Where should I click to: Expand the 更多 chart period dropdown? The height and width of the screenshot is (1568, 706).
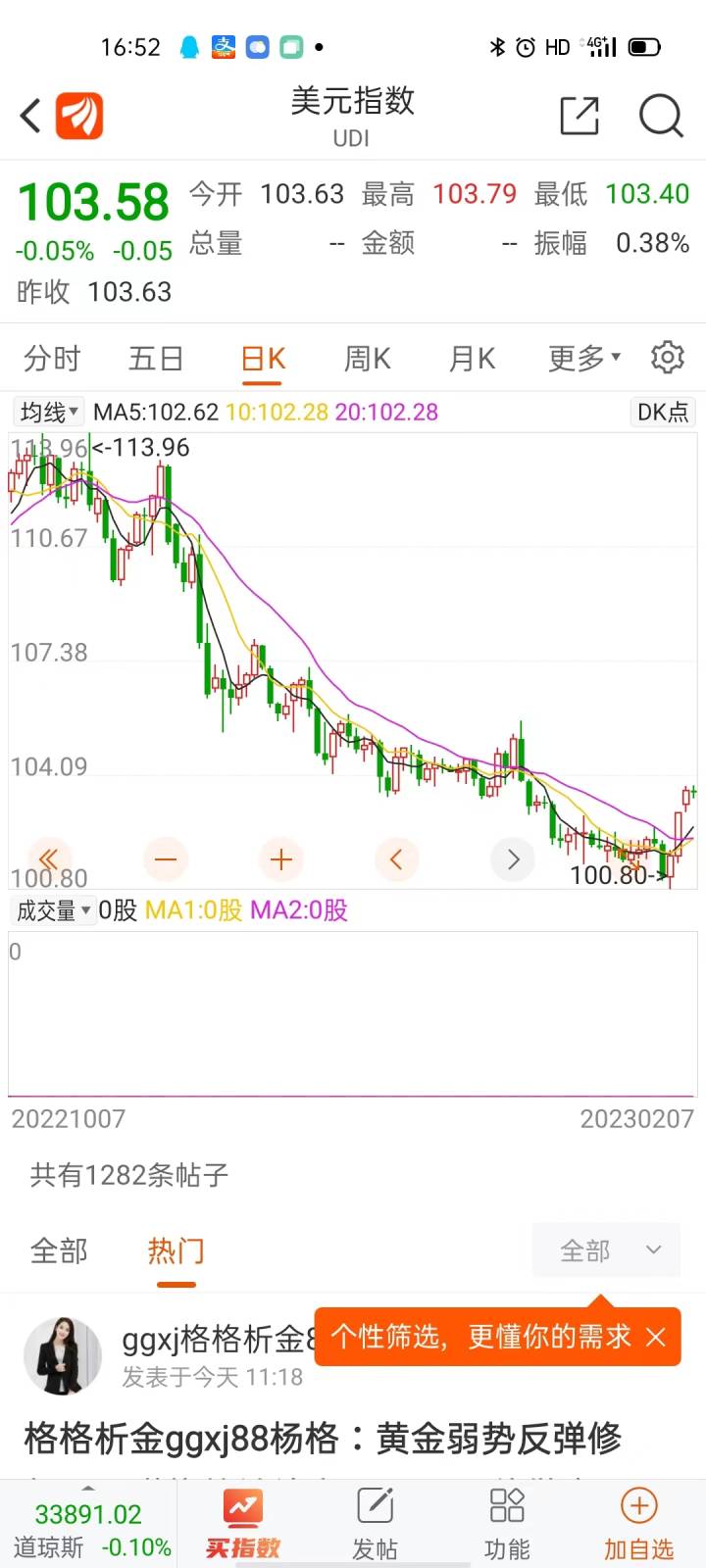583,359
